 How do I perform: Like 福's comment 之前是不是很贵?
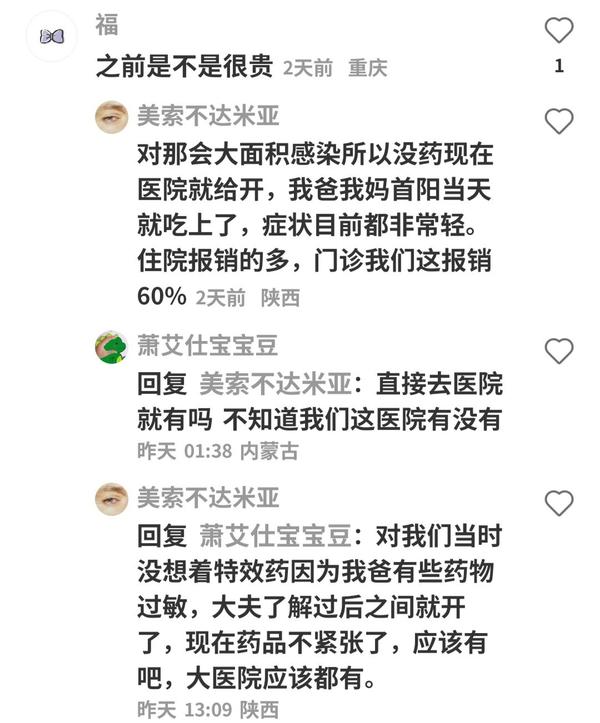coord(559,30)
